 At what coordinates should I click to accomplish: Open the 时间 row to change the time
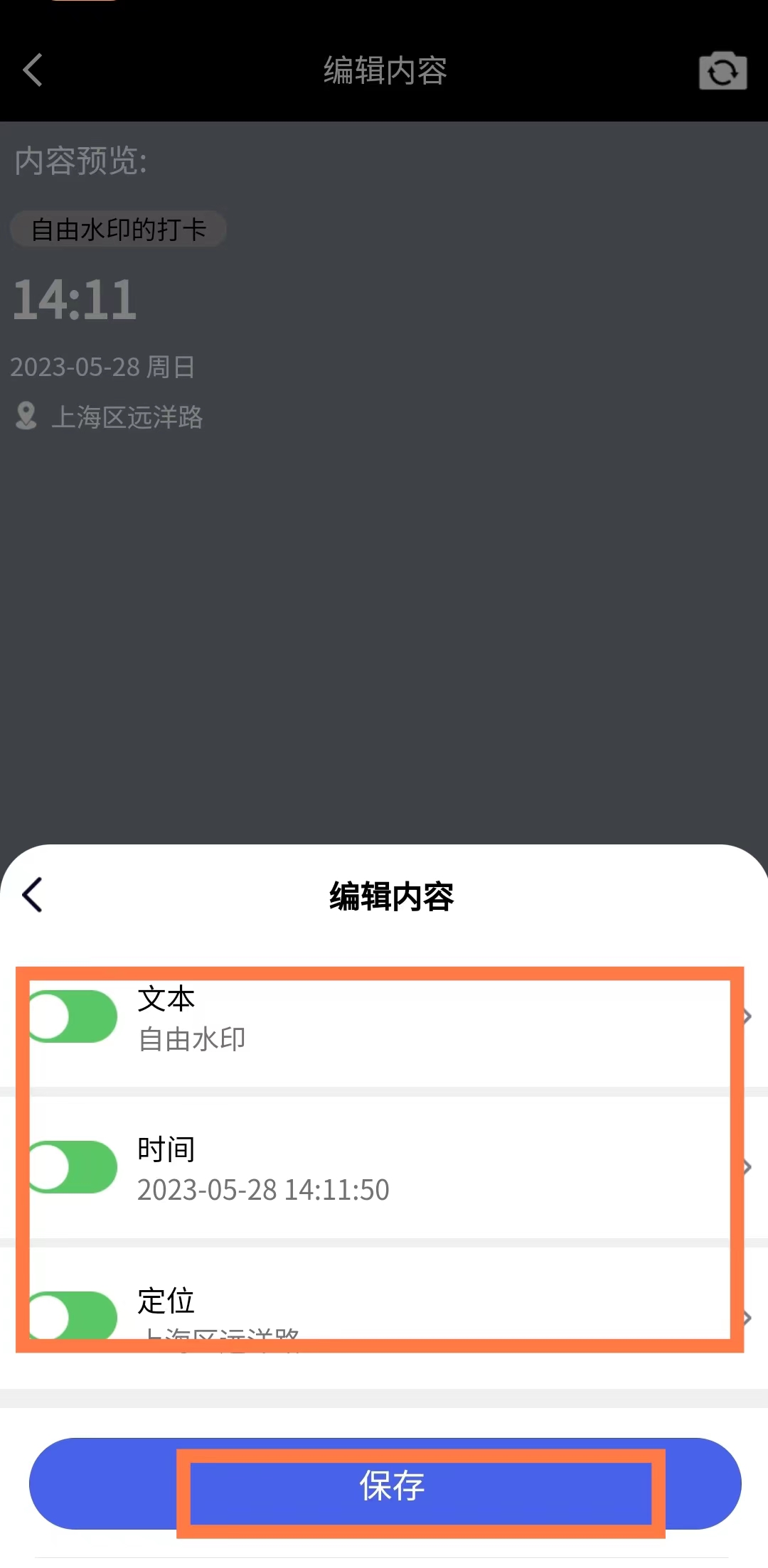point(427,1168)
